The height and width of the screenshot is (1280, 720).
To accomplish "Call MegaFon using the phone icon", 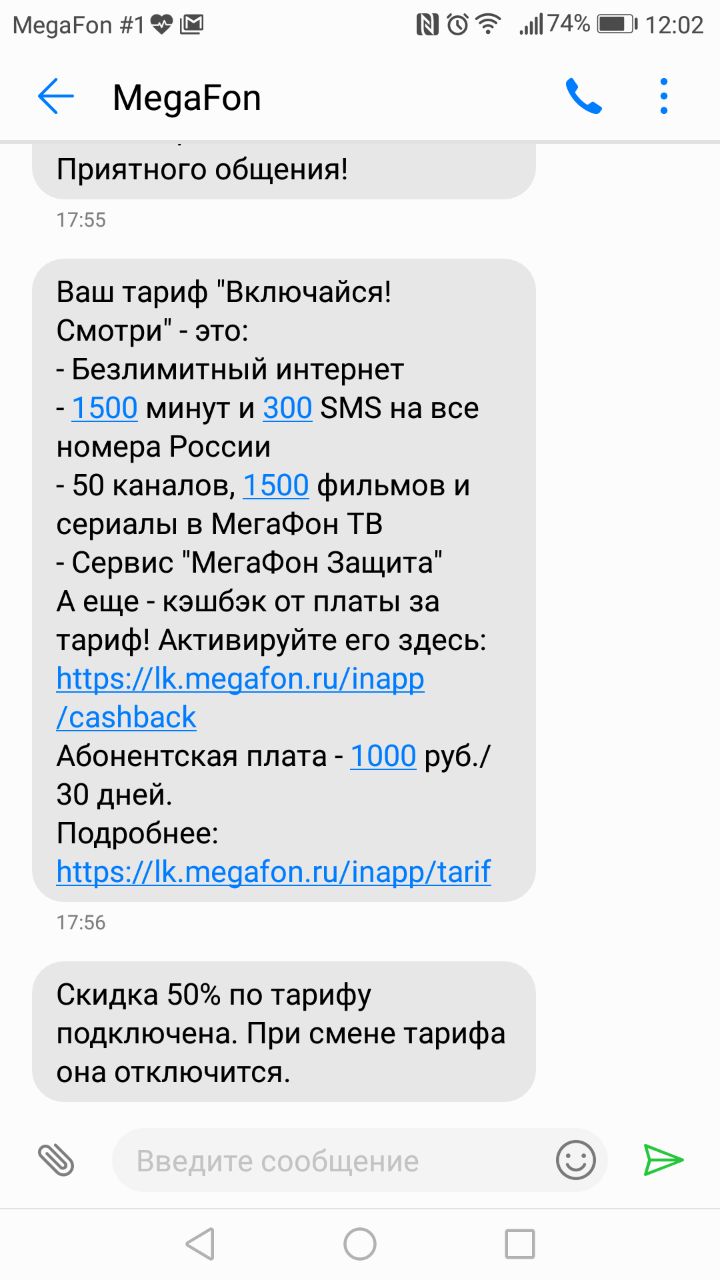I will point(583,97).
